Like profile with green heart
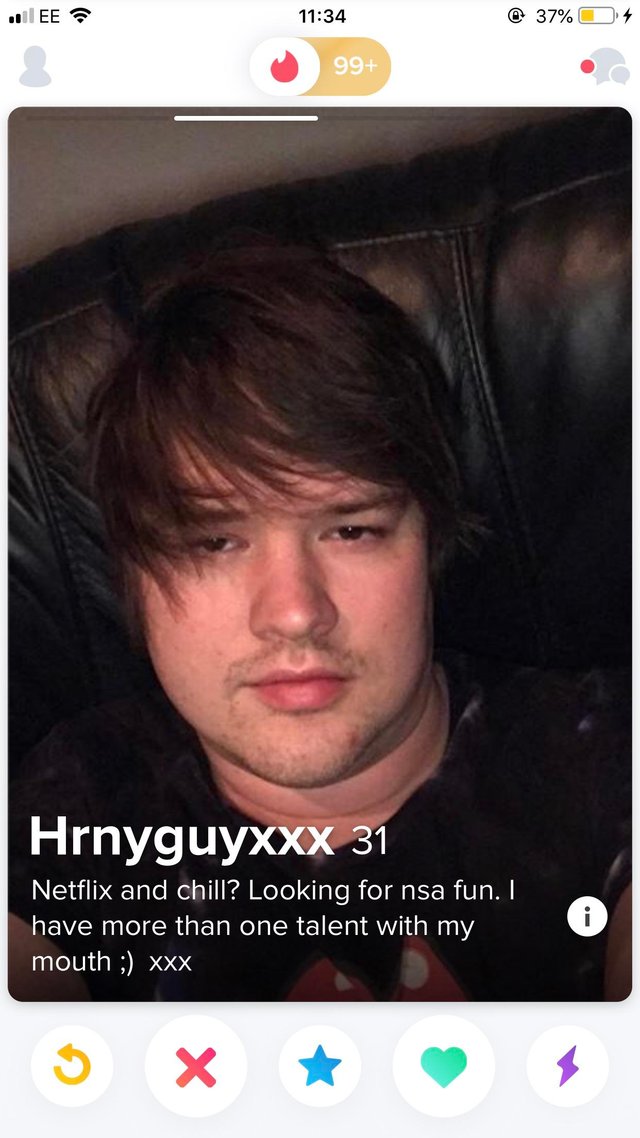The image size is (640, 1138). click(x=444, y=1067)
